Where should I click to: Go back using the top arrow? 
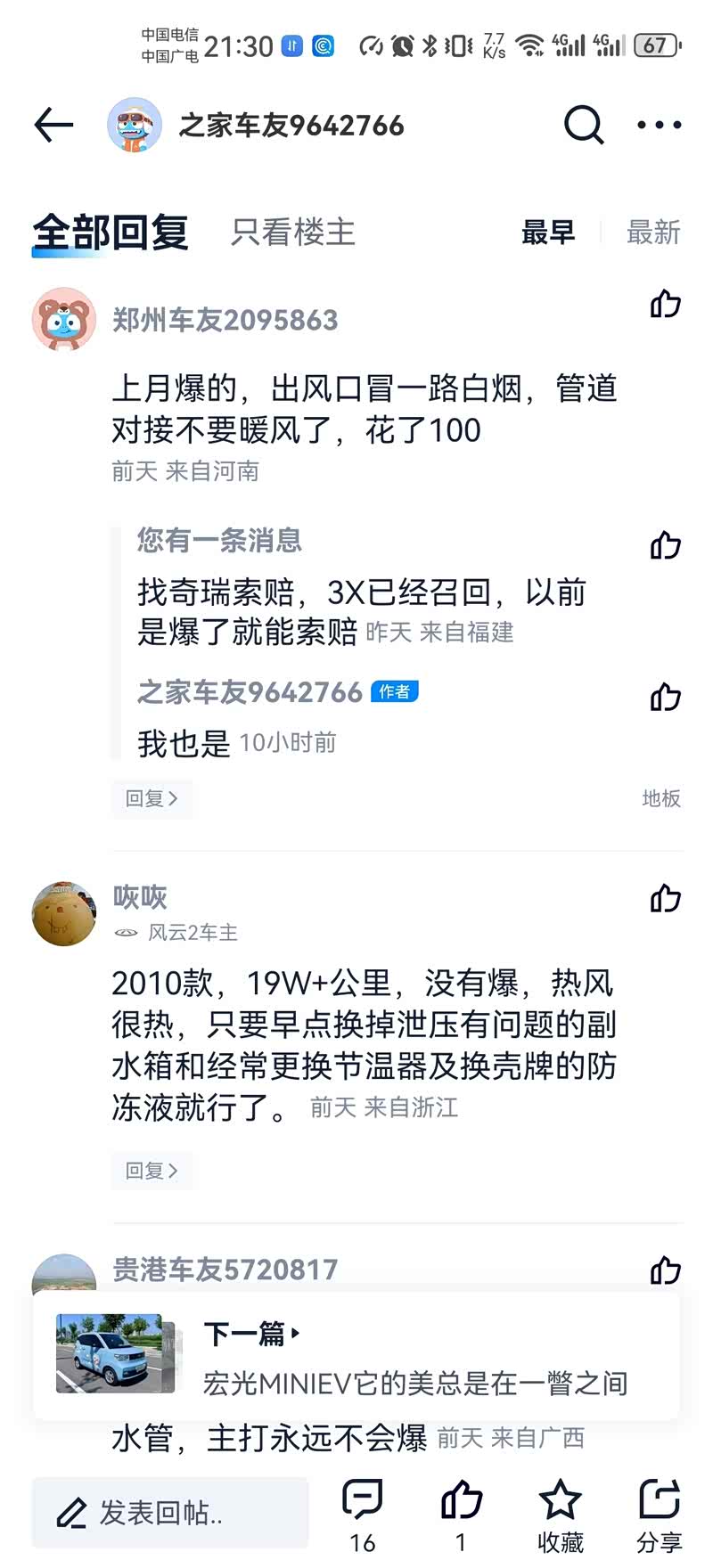[53, 126]
